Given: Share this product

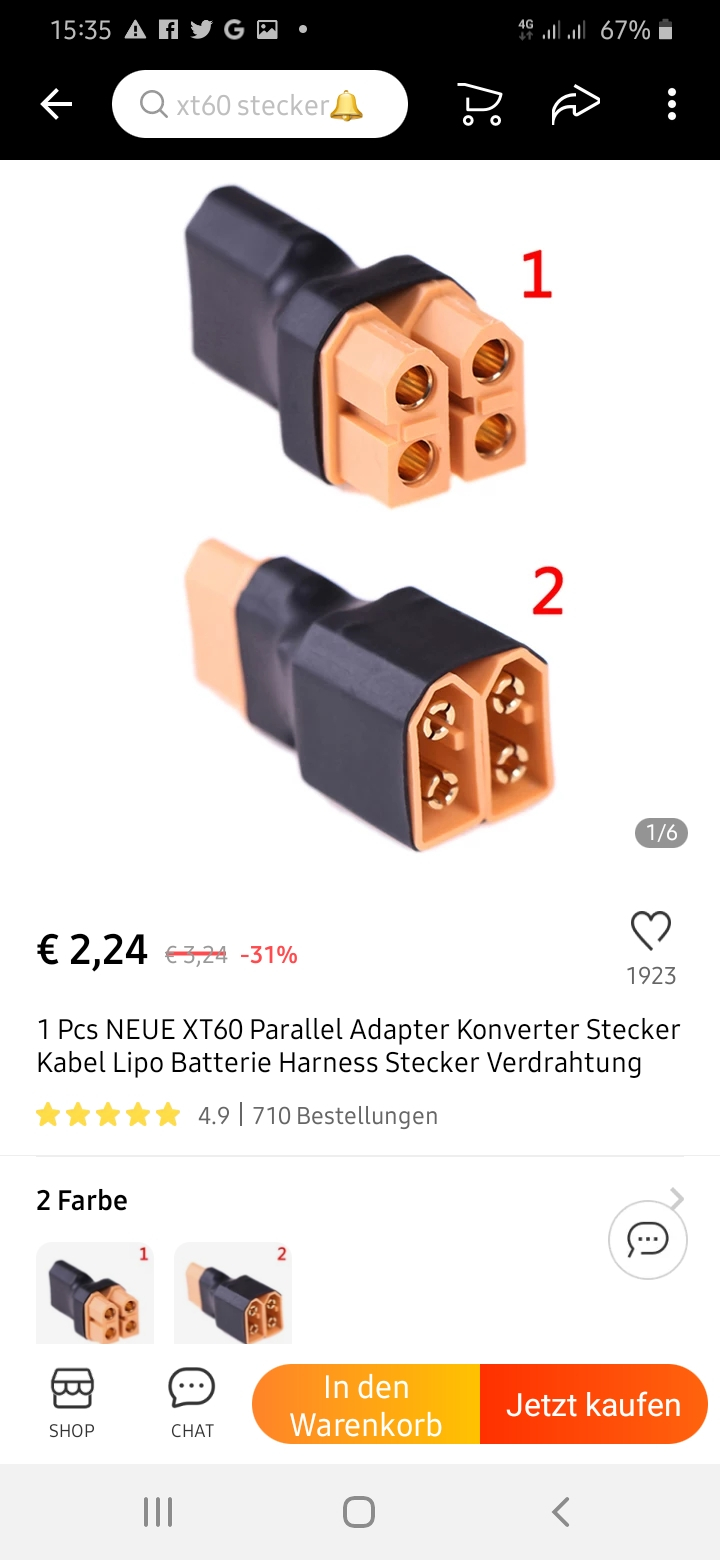Looking at the screenshot, I should [575, 104].
